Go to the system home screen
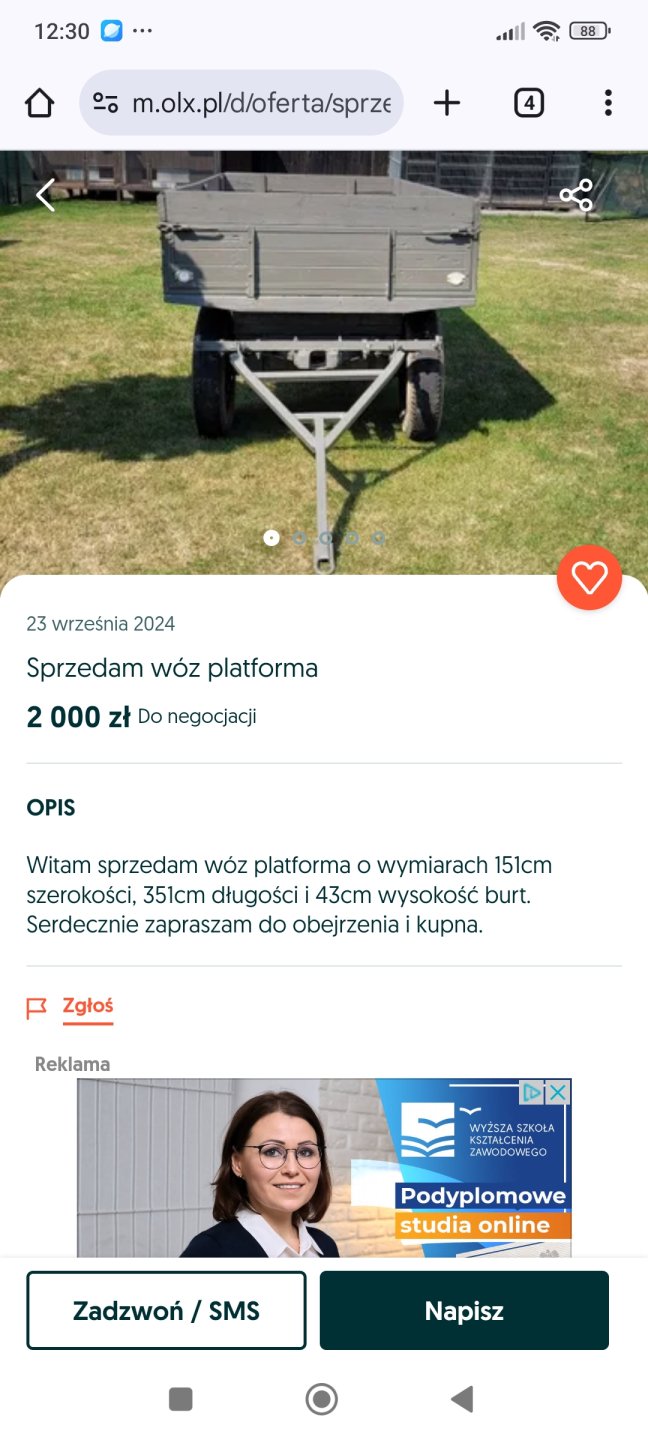This screenshot has width=648, height=1440. 321,1398
